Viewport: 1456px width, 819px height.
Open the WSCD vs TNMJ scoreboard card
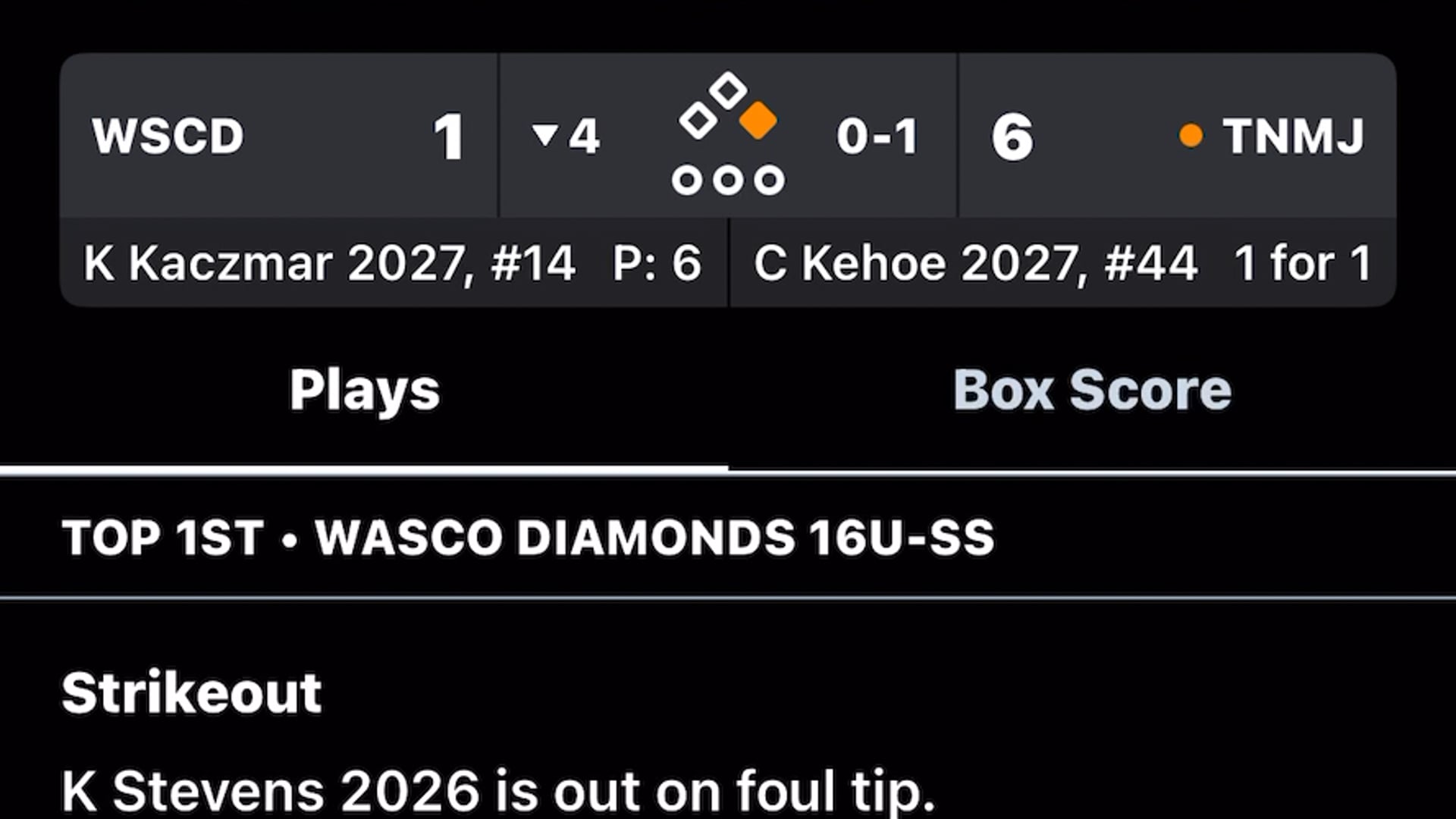click(728, 136)
